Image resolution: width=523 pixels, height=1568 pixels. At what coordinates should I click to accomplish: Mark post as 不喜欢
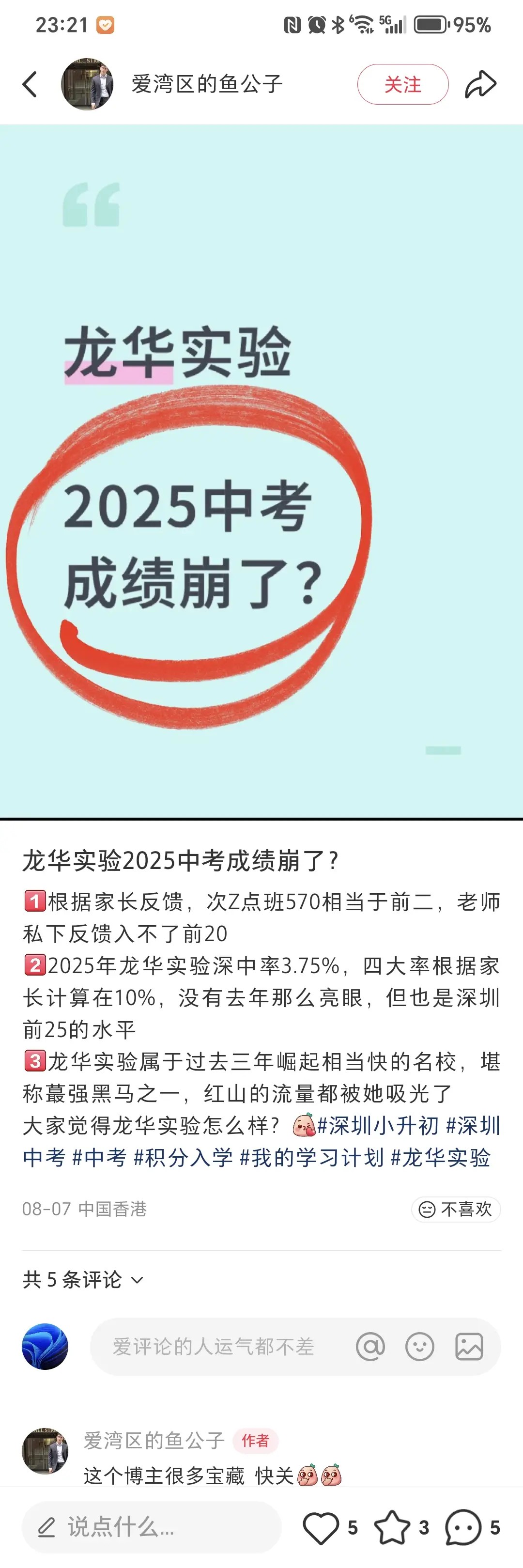click(x=455, y=1208)
